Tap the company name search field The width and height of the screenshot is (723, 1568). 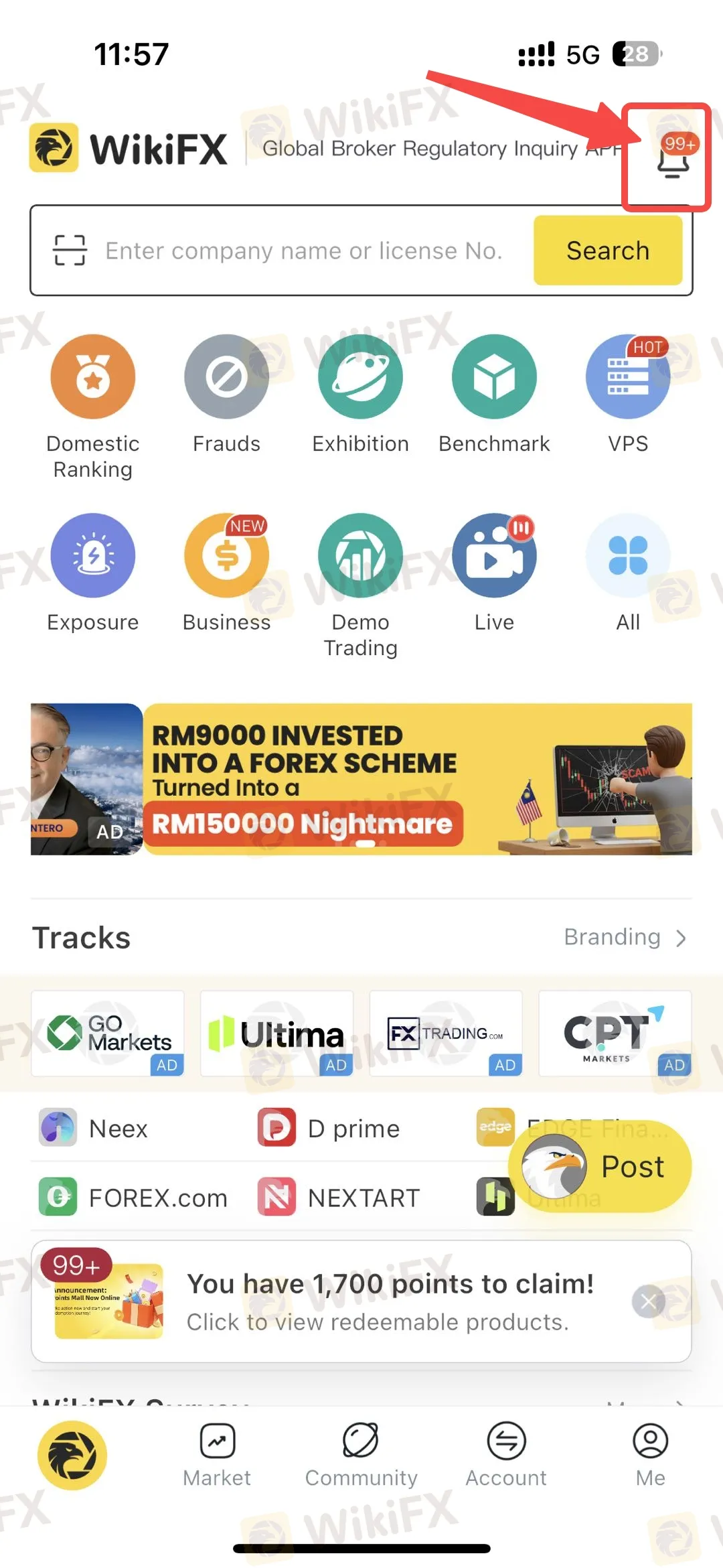(x=303, y=251)
